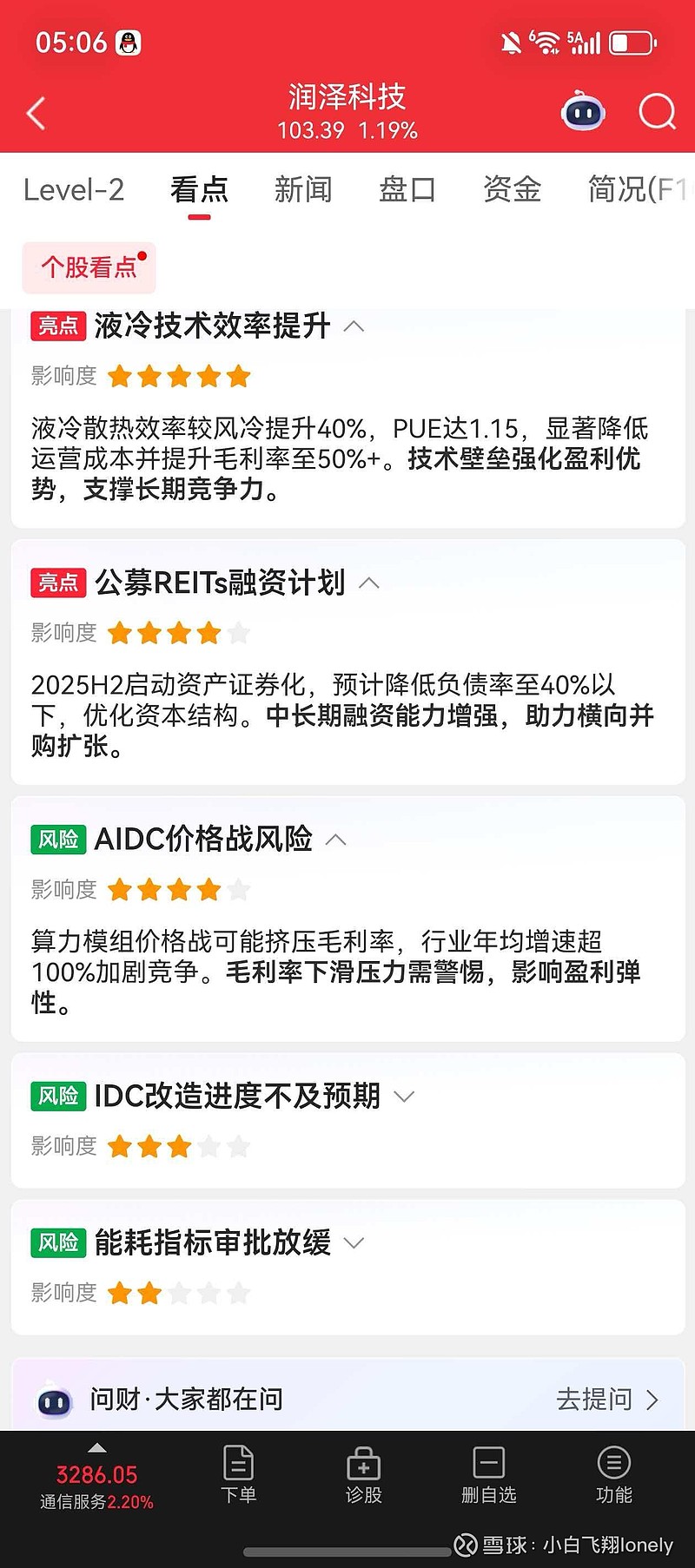
Task: Tap the 个股看点 button
Action: (89, 267)
